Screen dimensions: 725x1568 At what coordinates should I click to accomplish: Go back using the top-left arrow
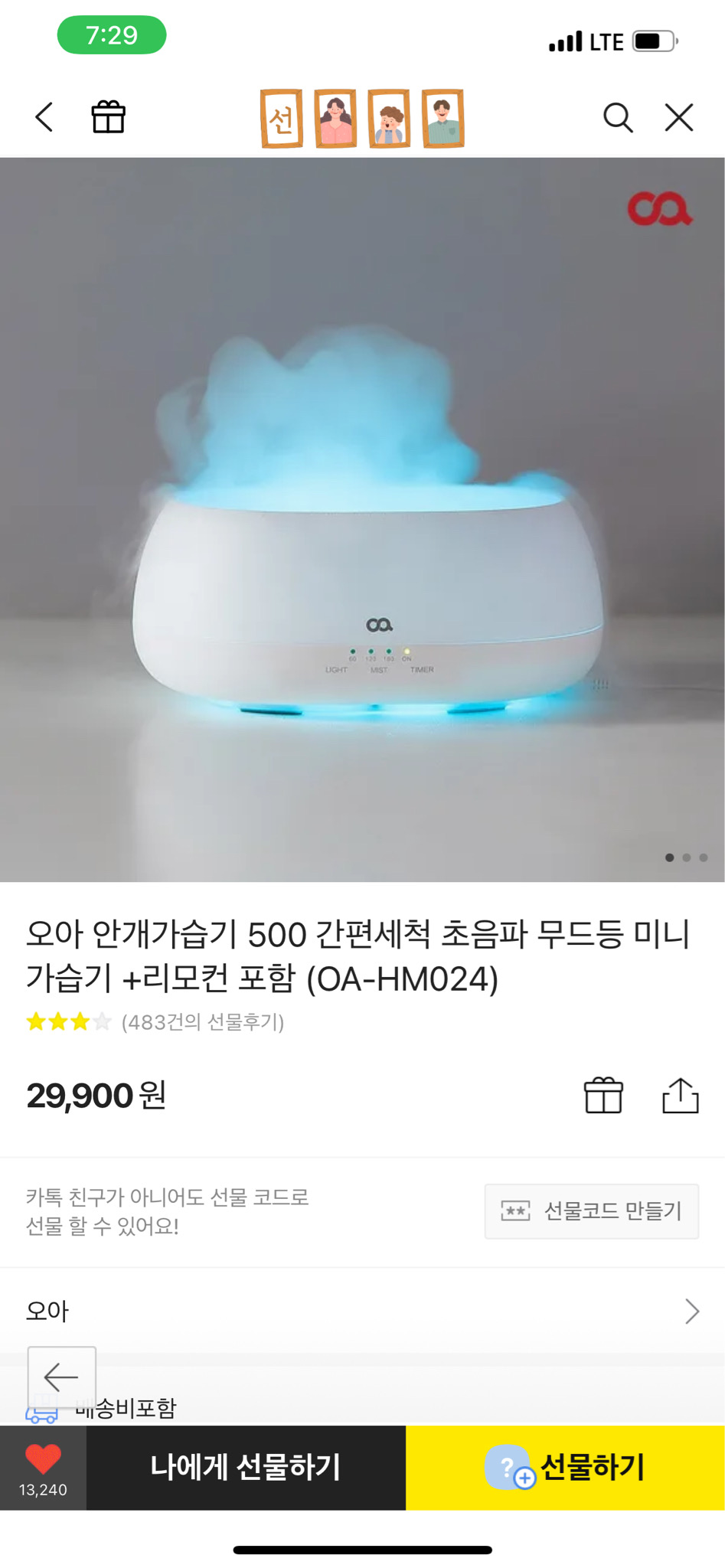click(x=44, y=117)
